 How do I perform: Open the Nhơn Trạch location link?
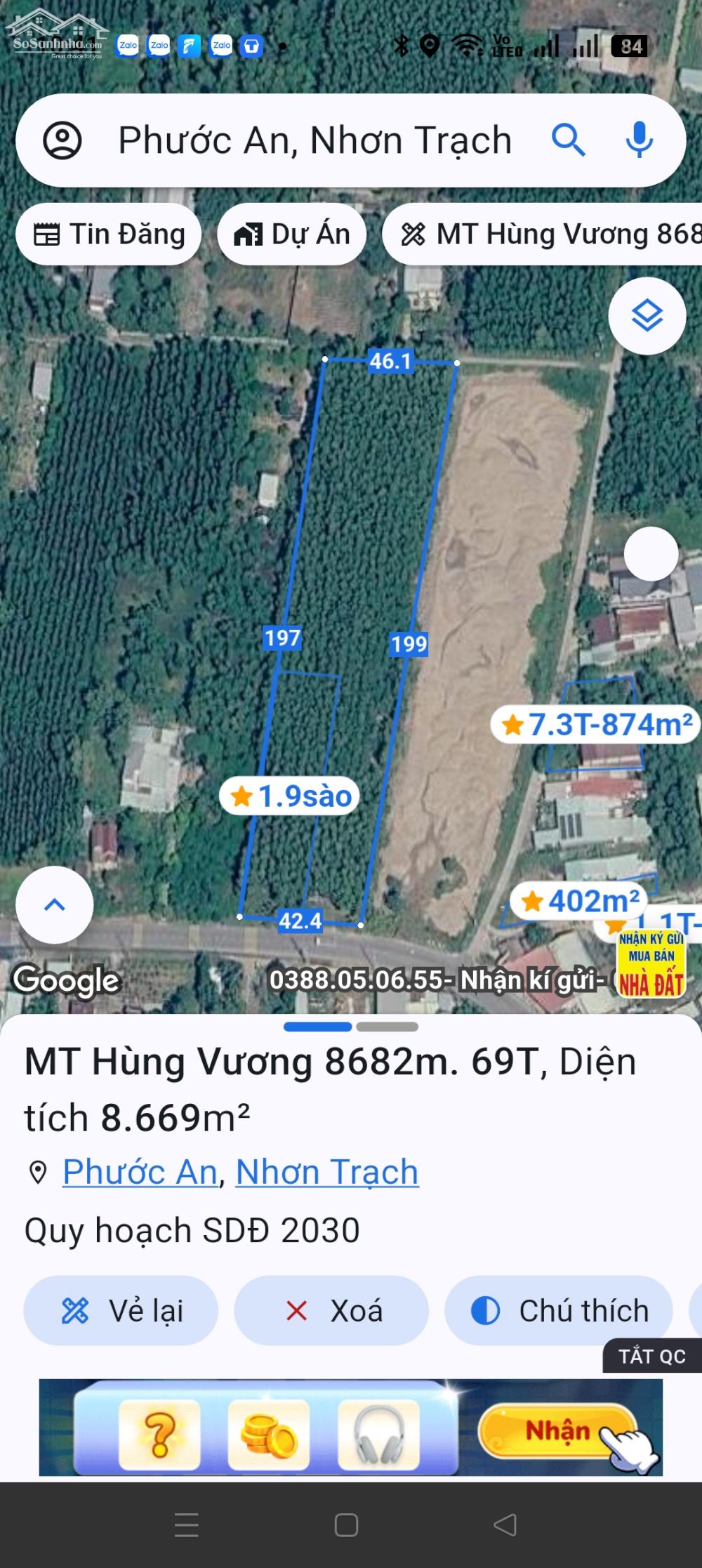point(326,1171)
